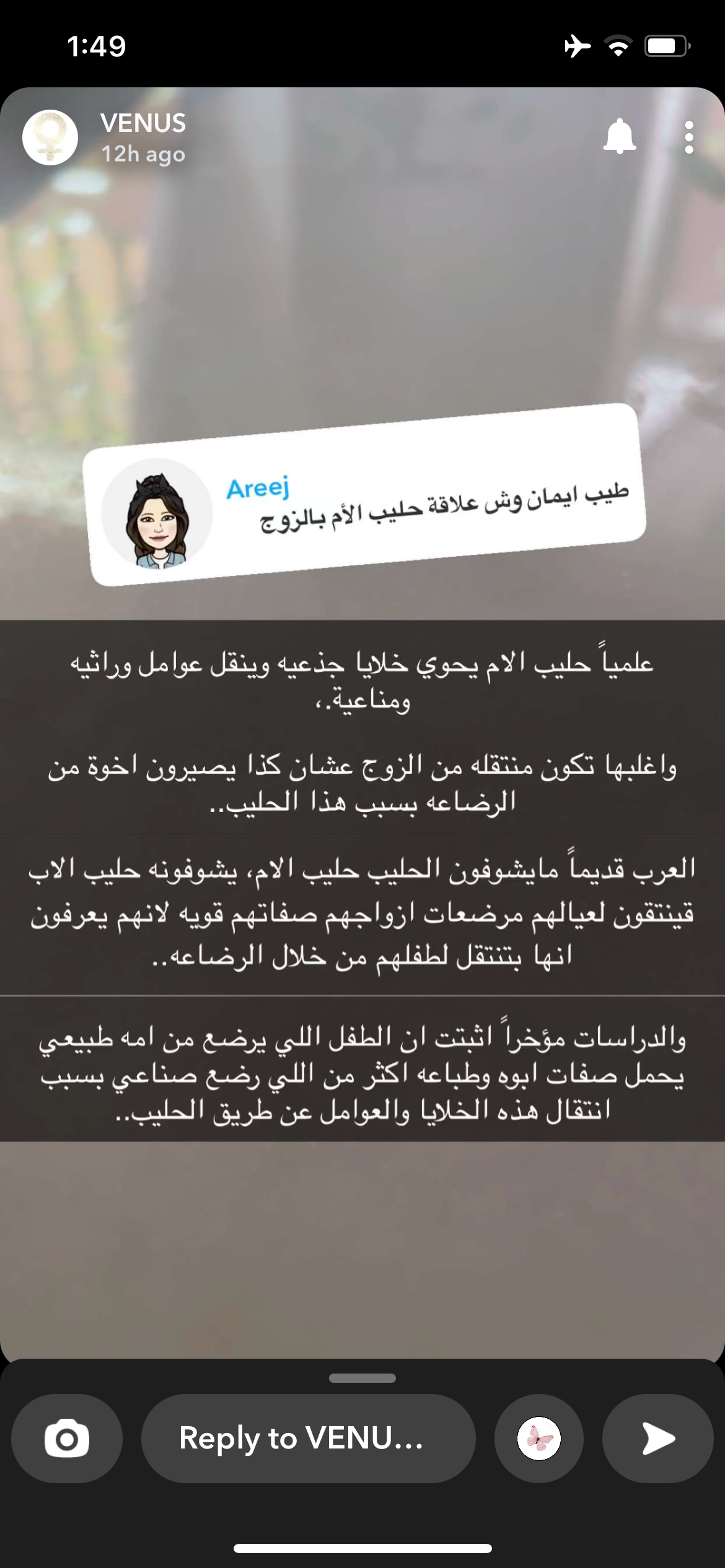Share this story with the send arrow
Image resolution: width=725 pixels, height=1568 pixels.
tap(657, 1438)
